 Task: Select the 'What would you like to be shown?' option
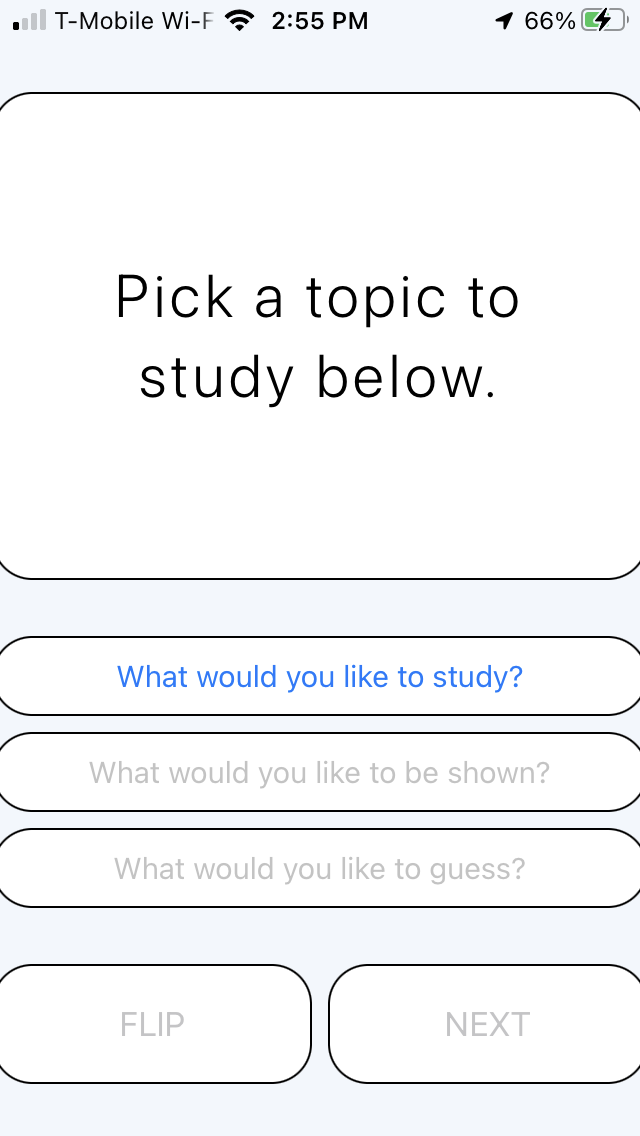point(320,773)
